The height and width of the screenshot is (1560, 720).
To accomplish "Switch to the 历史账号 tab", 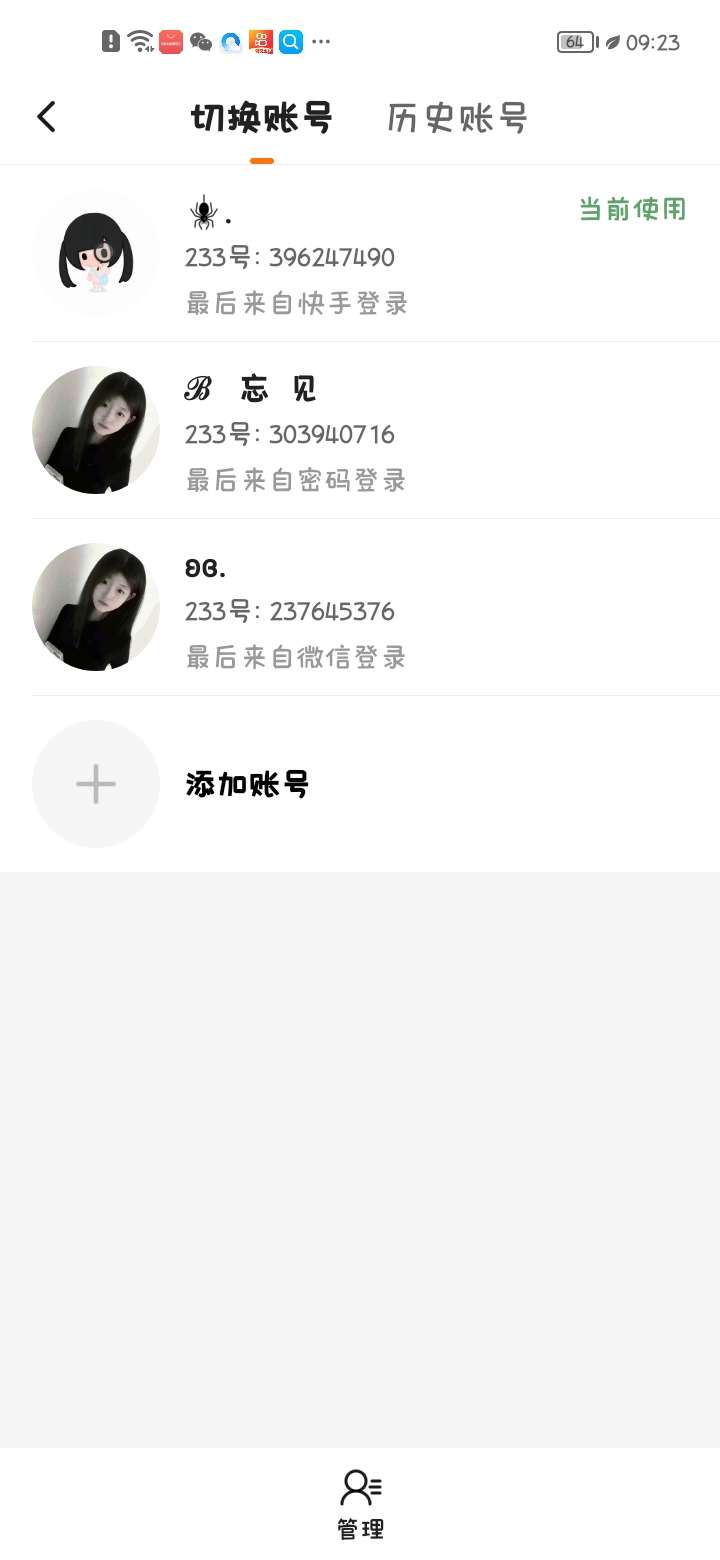I will click(457, 118).
